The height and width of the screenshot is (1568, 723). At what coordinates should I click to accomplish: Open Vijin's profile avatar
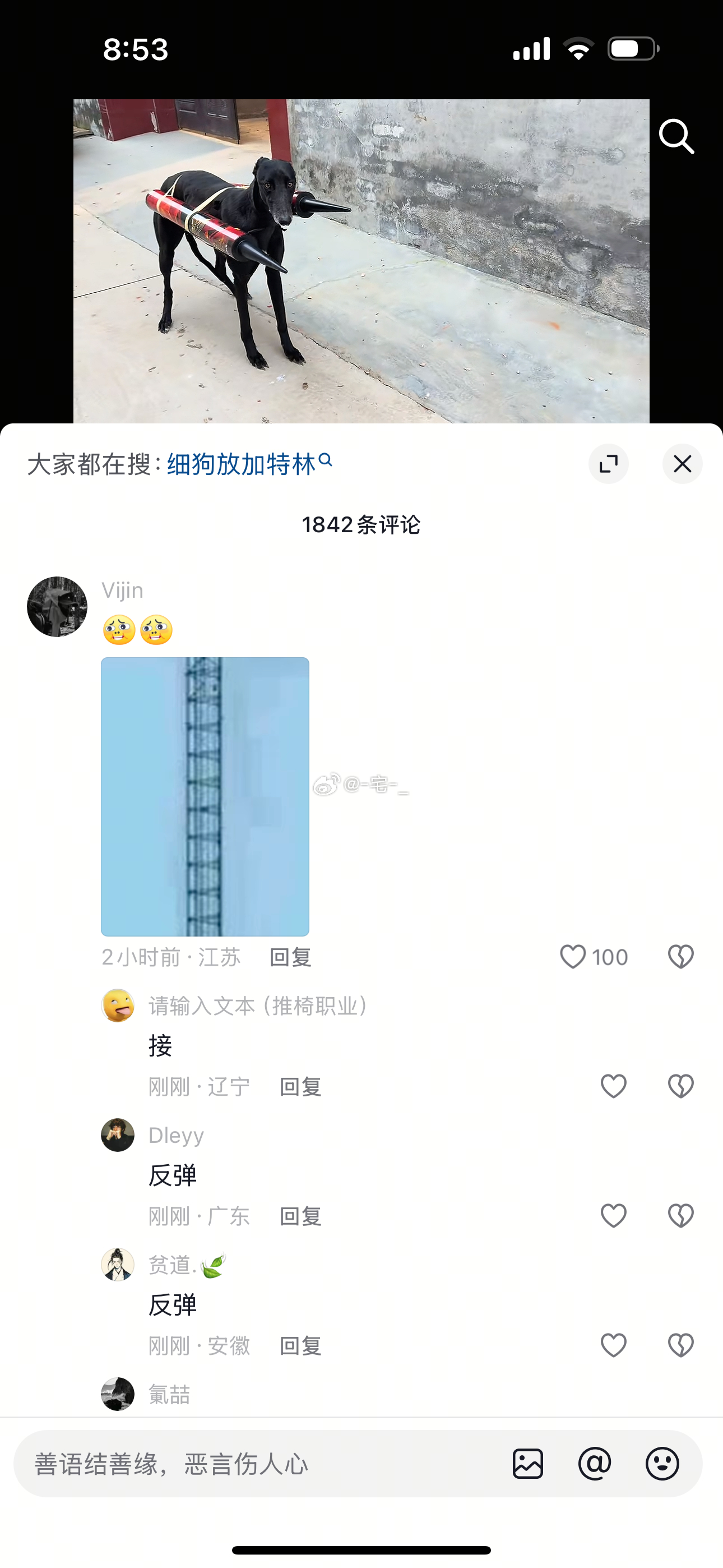(57, 607)
